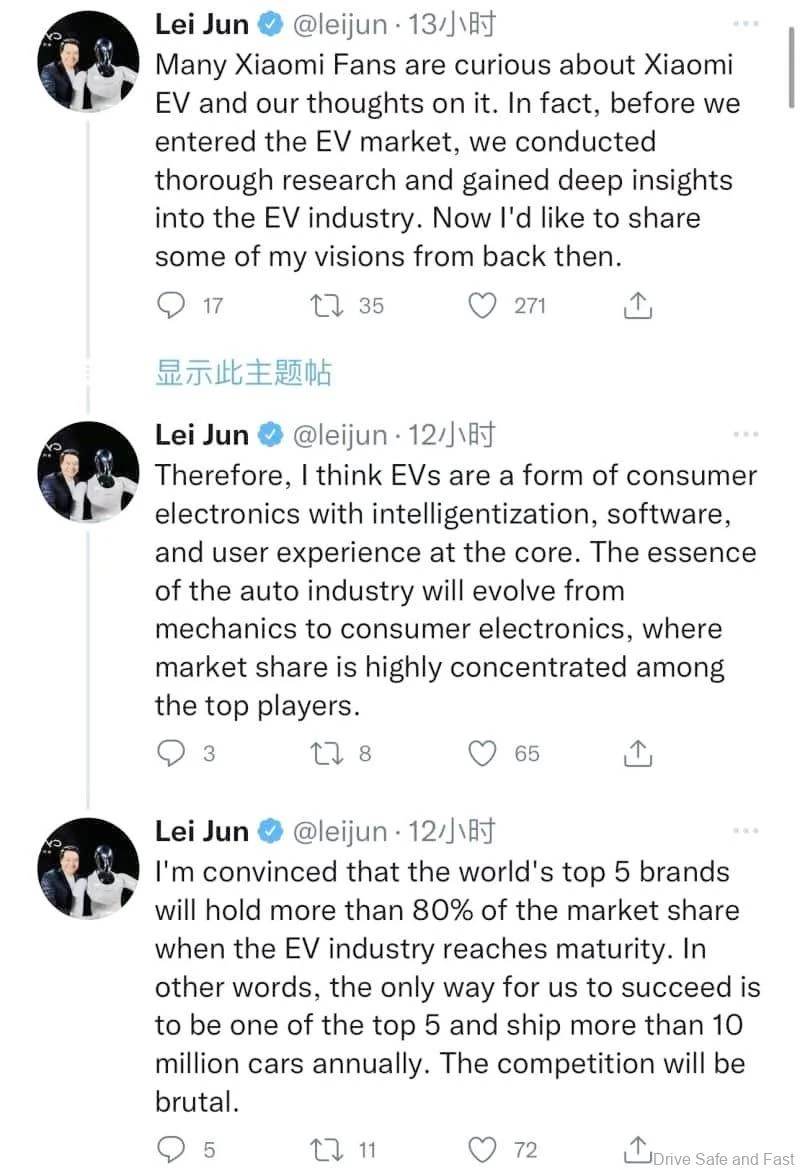The width and height of the screenshot is (800, 1170).
Task: Like the 'Therefore, I think EVs' tweet
Action: (484, 752)
